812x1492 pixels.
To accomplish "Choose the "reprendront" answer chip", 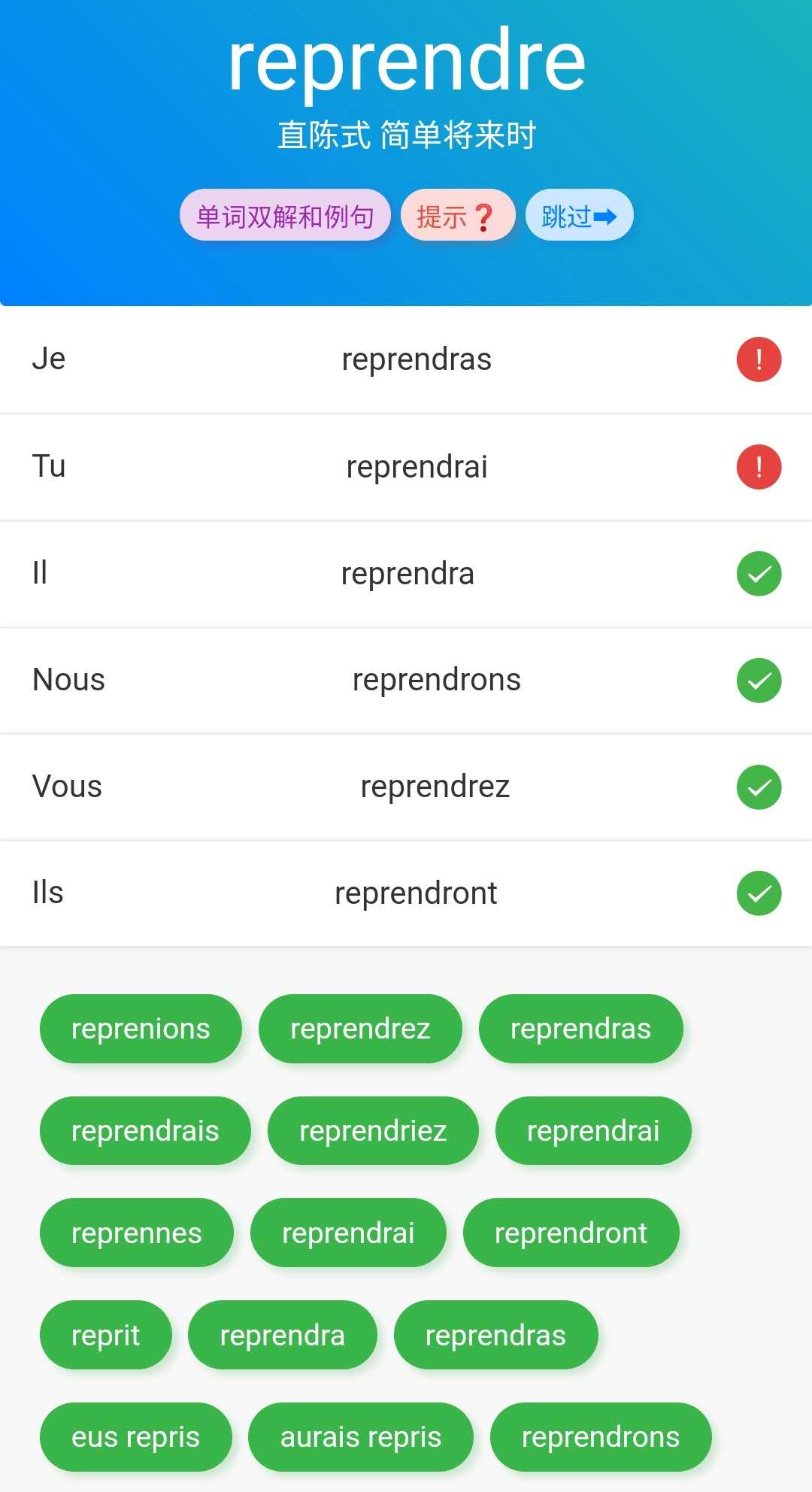I will (x=571, y=1233).
